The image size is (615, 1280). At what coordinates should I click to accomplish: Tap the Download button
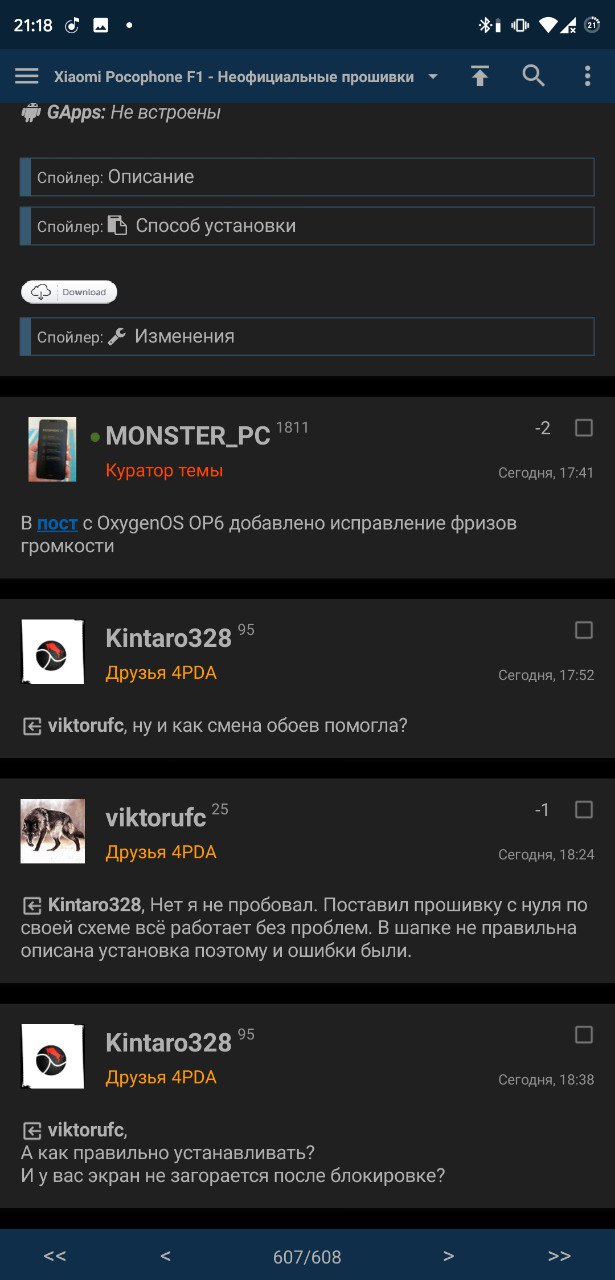coord(69,292)
